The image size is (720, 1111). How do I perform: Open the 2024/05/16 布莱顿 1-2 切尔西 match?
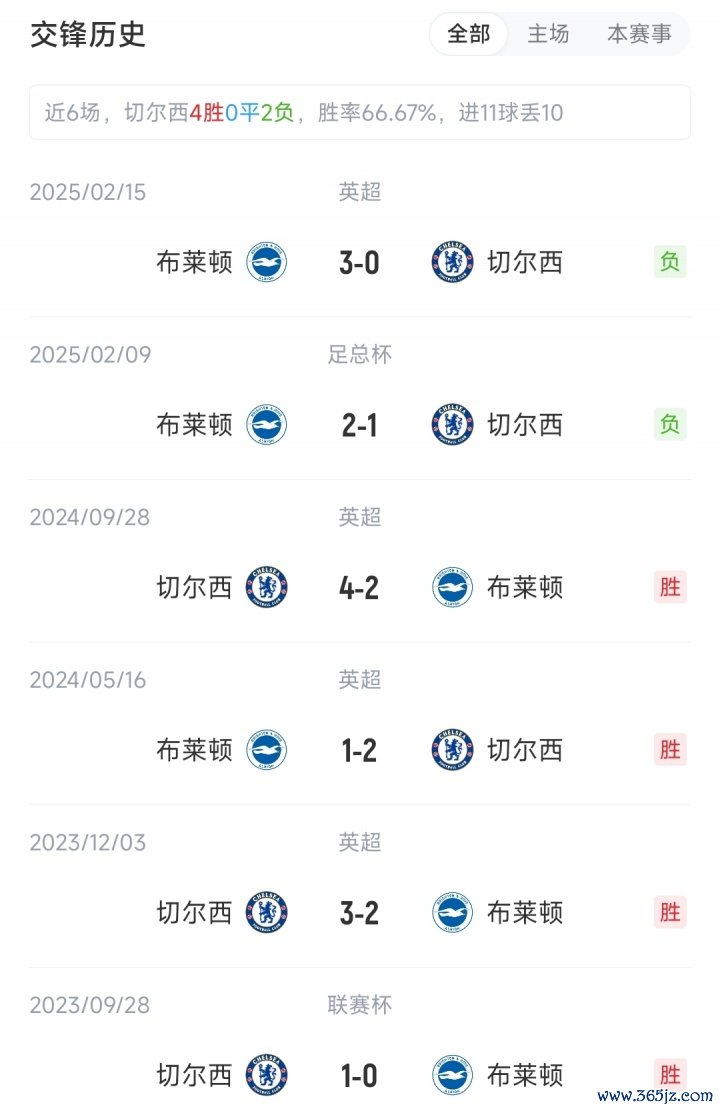[x=359, y=751]
